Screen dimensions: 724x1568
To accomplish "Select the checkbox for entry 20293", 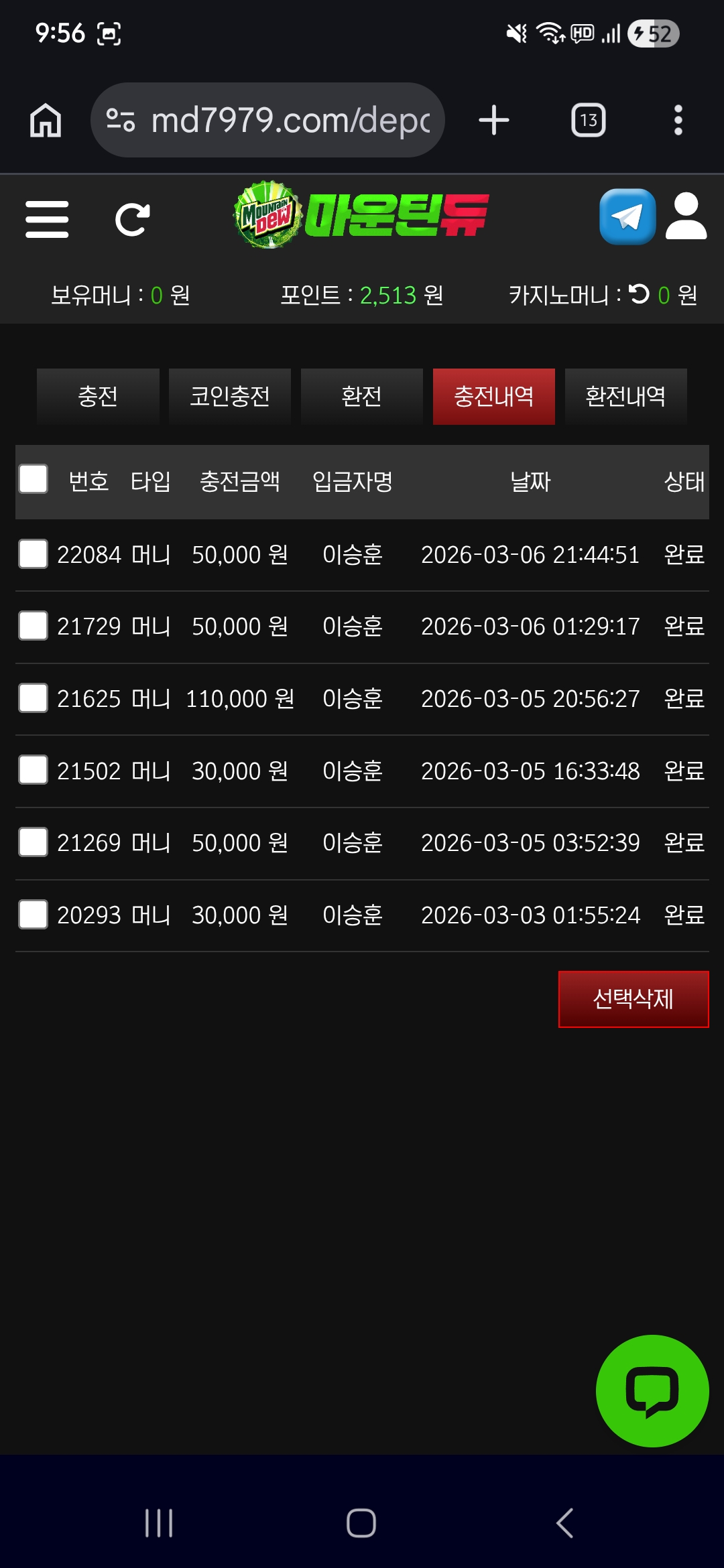I will click(x=34, y=915).
